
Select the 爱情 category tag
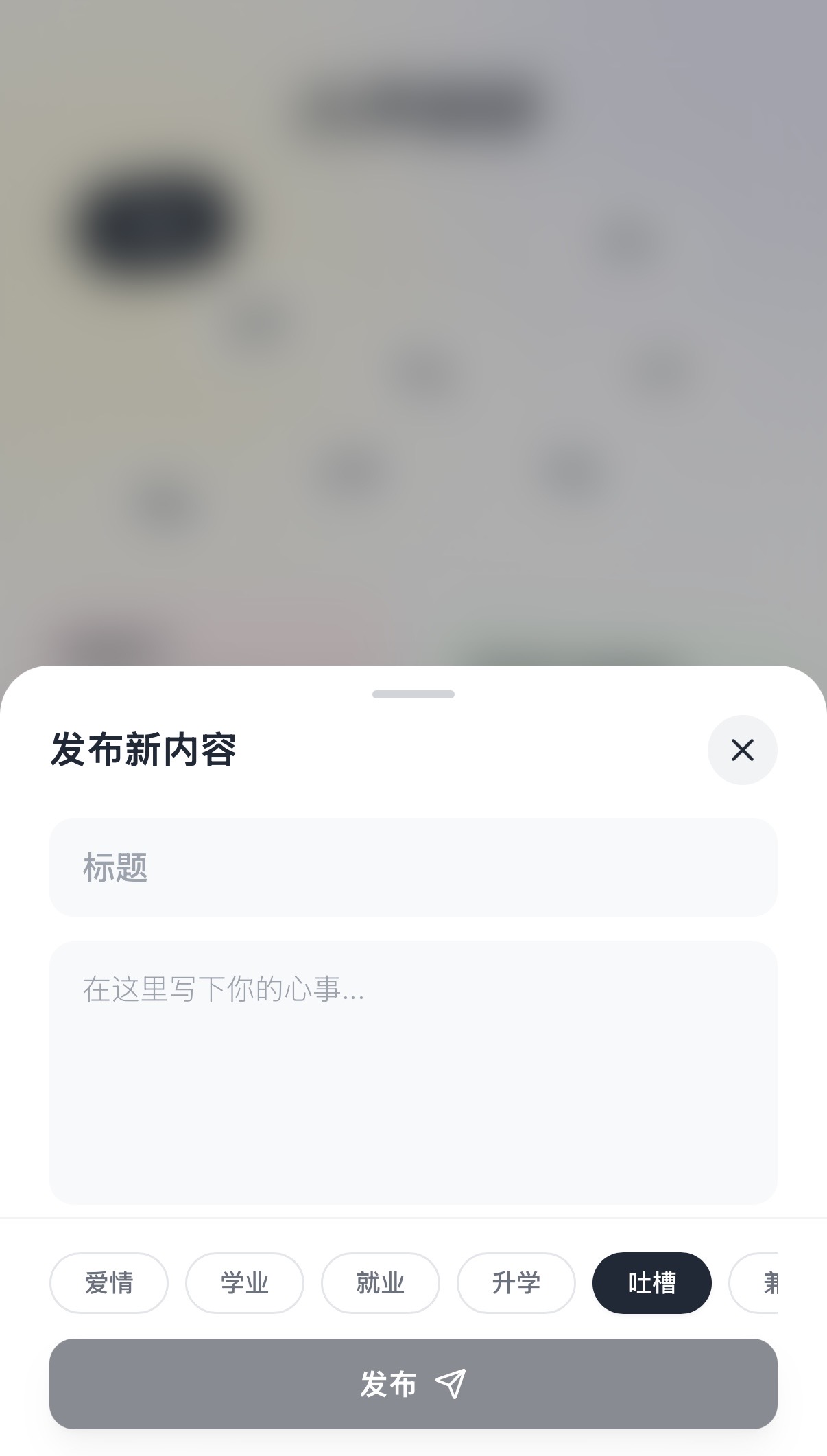pos(108,1282)
